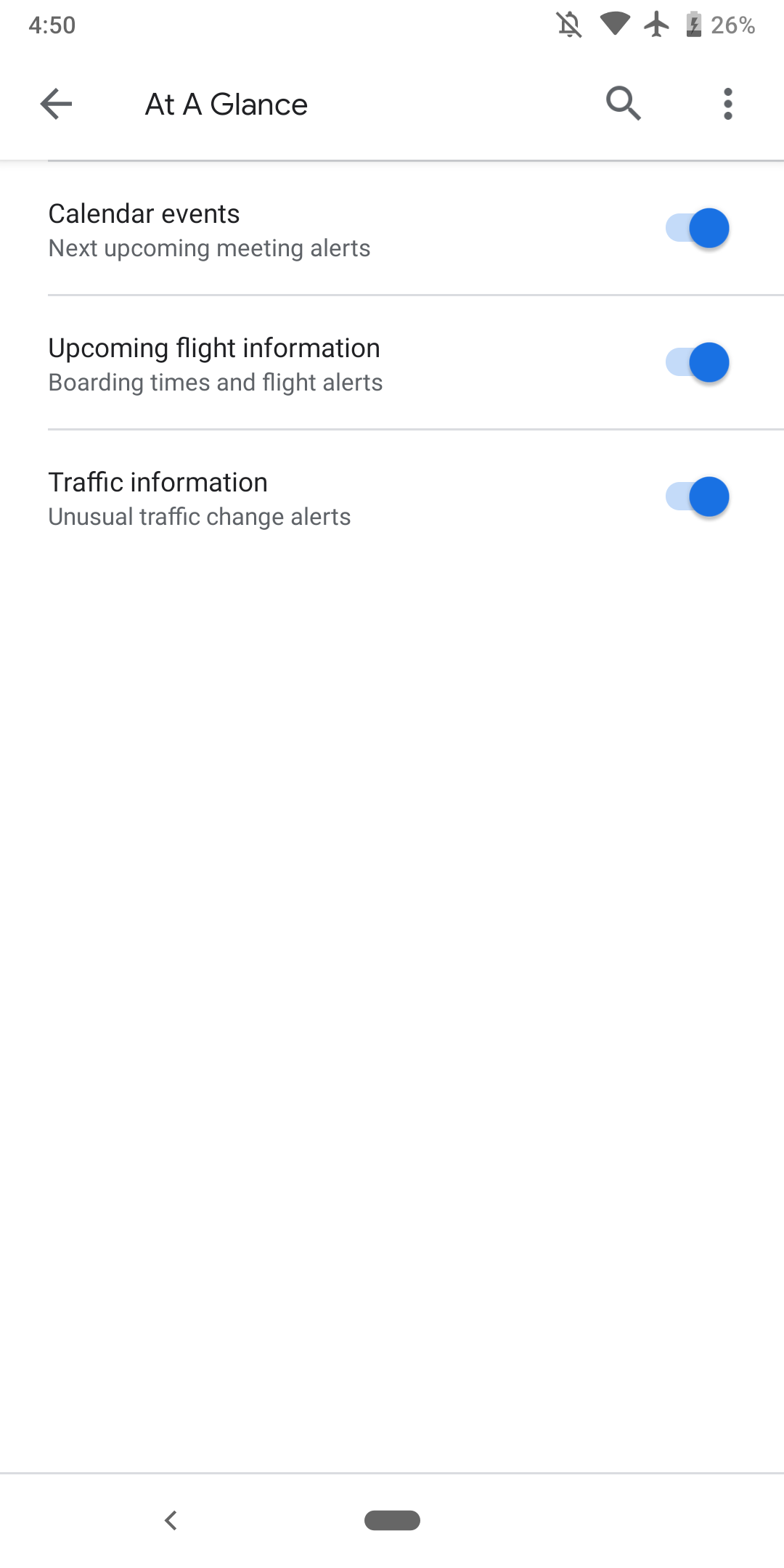Viewport: 784px width, 1568px height.
Task: Go back using the app bar arrow
Action: [56, 104]
